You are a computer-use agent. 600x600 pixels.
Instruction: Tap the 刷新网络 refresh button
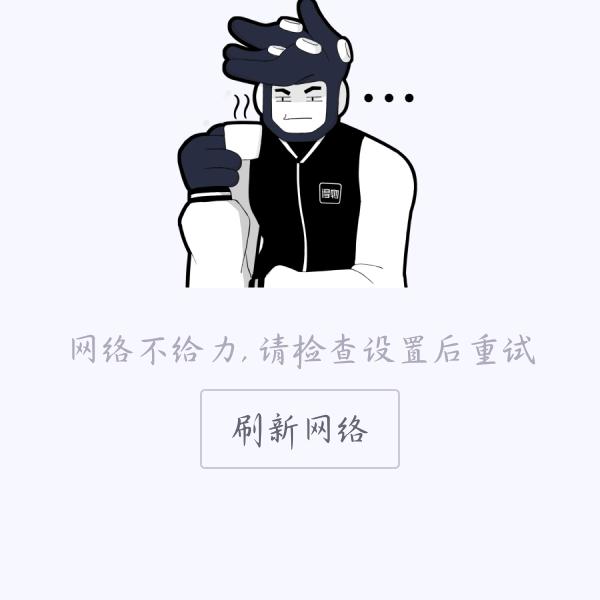300,429
